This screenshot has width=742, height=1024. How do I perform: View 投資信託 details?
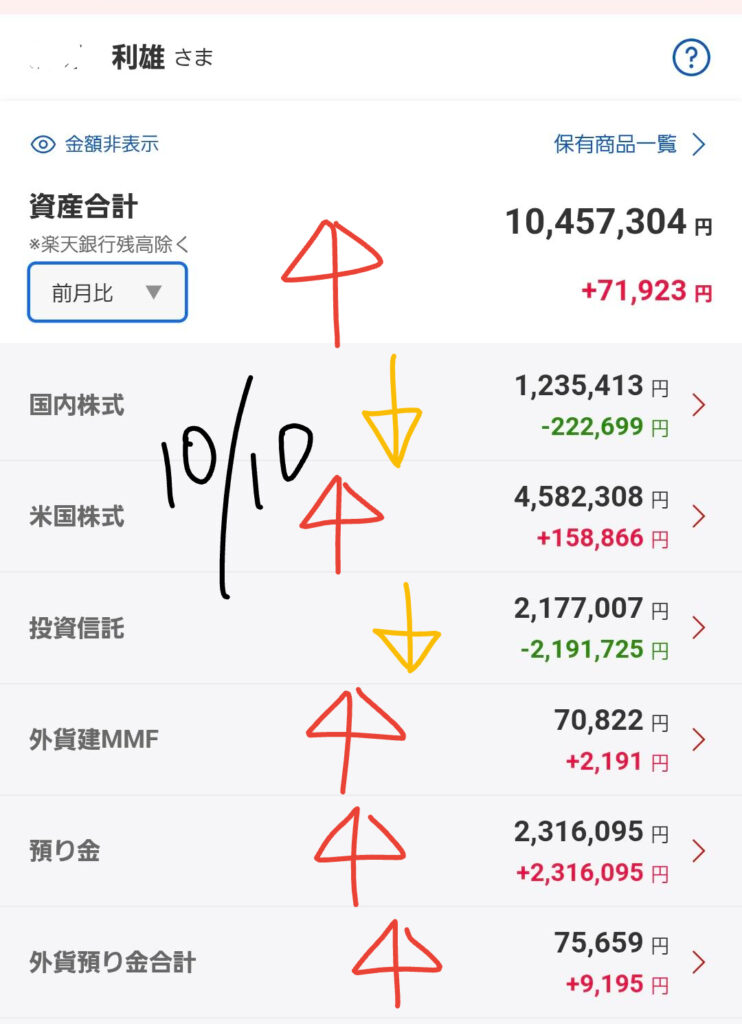(x=371, y=628)
